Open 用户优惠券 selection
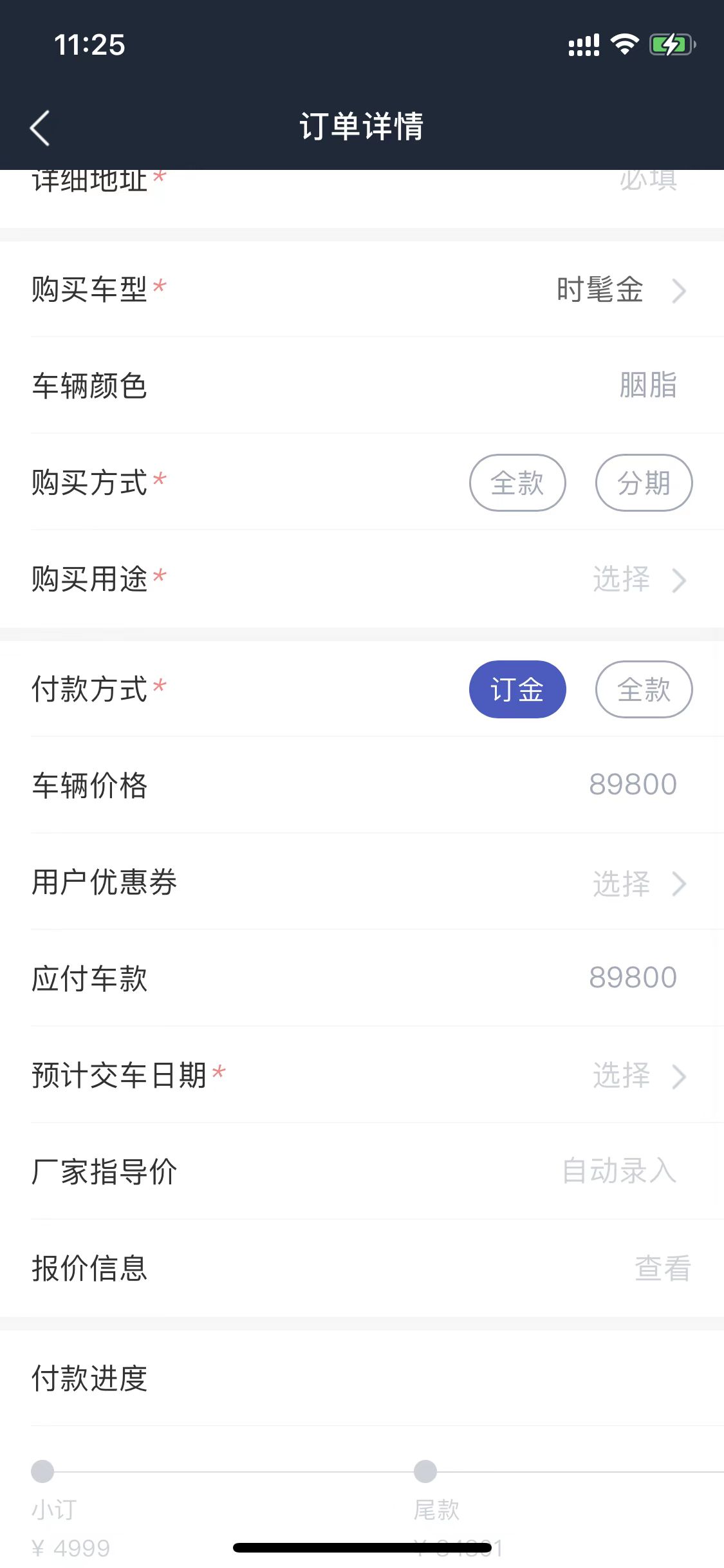The width and height of the screenshot is (724, 1568). pos(637,883)
